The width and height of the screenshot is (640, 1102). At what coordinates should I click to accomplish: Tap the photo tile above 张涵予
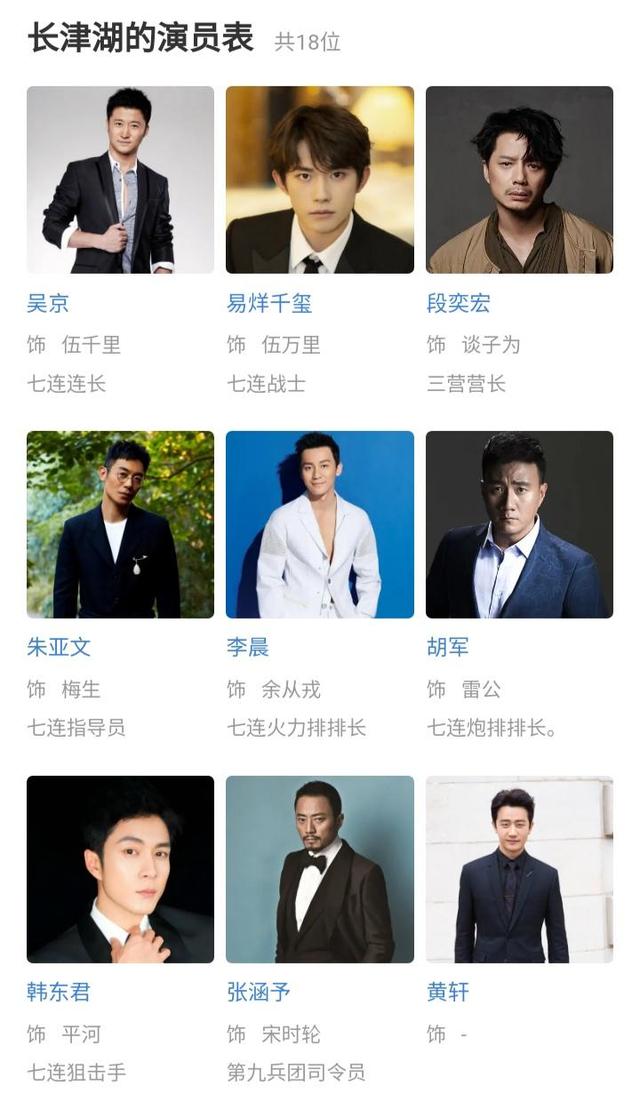click(x=320, y=869)
